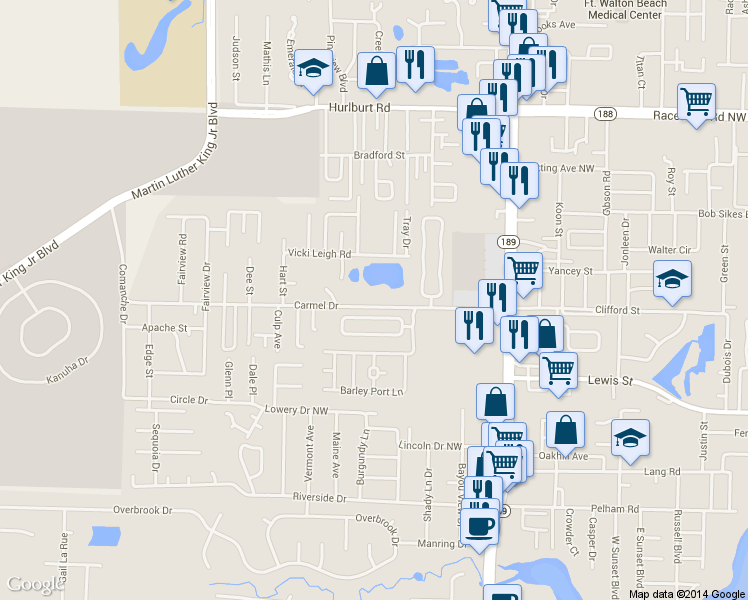The width and height of the screenshot is (748, 600).
Task: Tap the shopping cart marker by Racetrack Rd
Action: point(695,101)
